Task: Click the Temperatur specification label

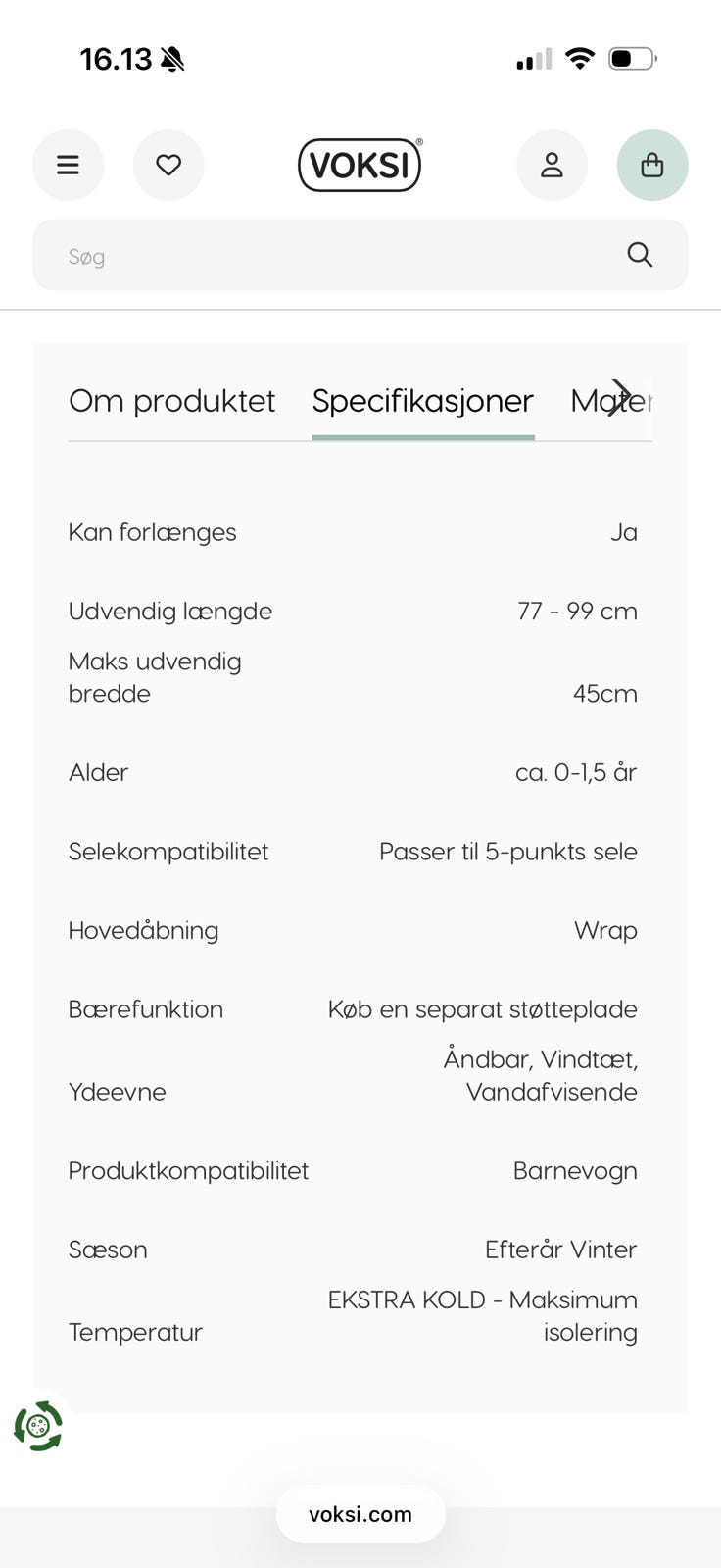Action: (x=135, y=1332)
